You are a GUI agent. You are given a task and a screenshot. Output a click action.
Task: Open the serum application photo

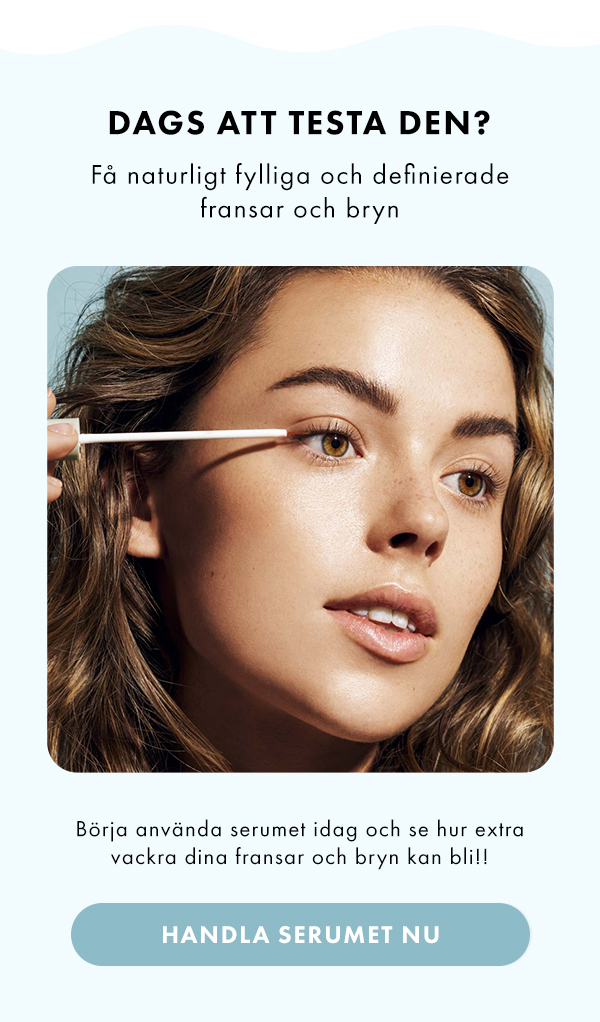[300, 519]
